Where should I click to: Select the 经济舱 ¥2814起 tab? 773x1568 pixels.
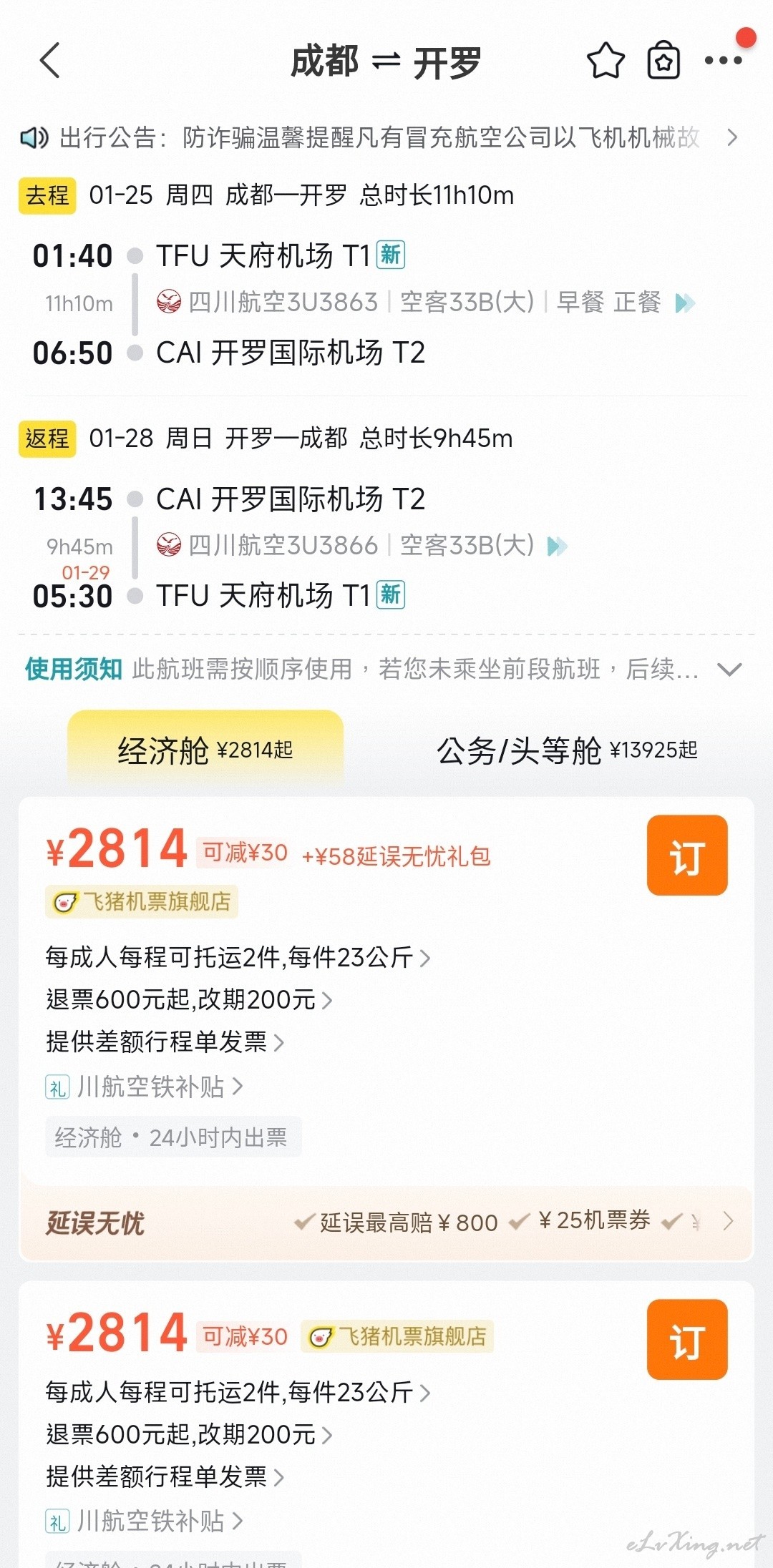(x=205, y=750)
